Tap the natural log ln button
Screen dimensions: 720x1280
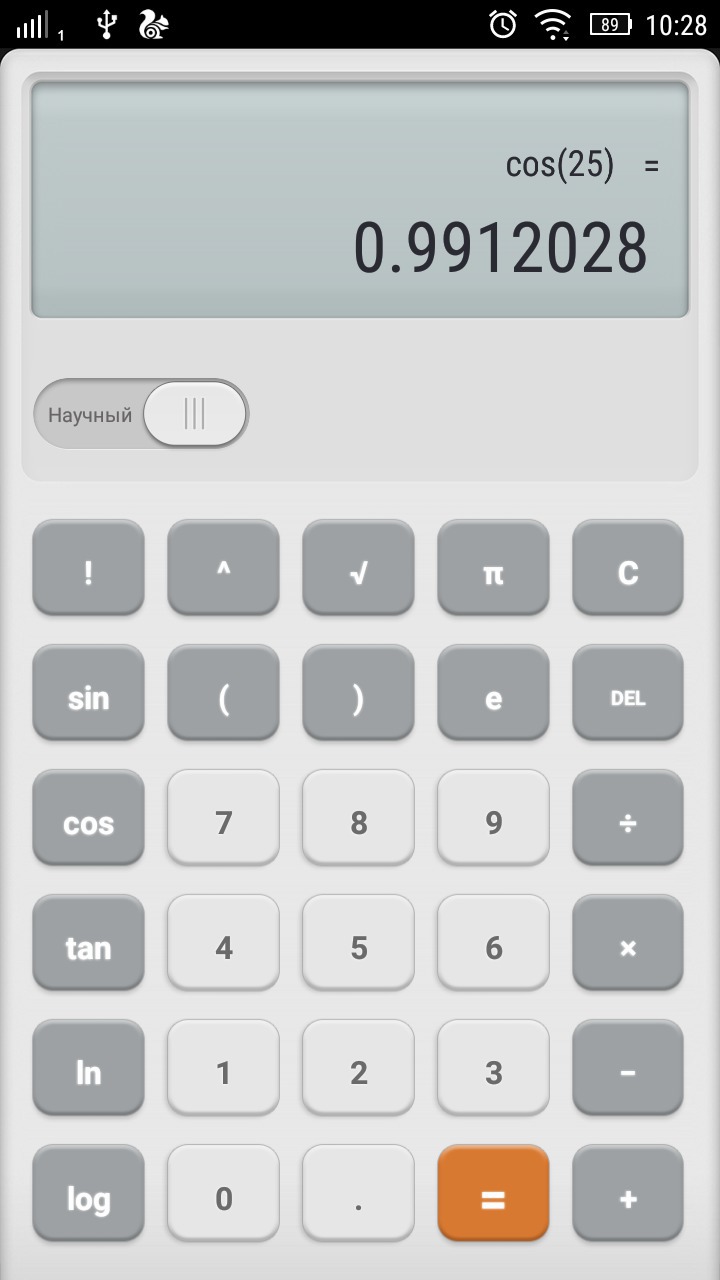(88, 1072)
